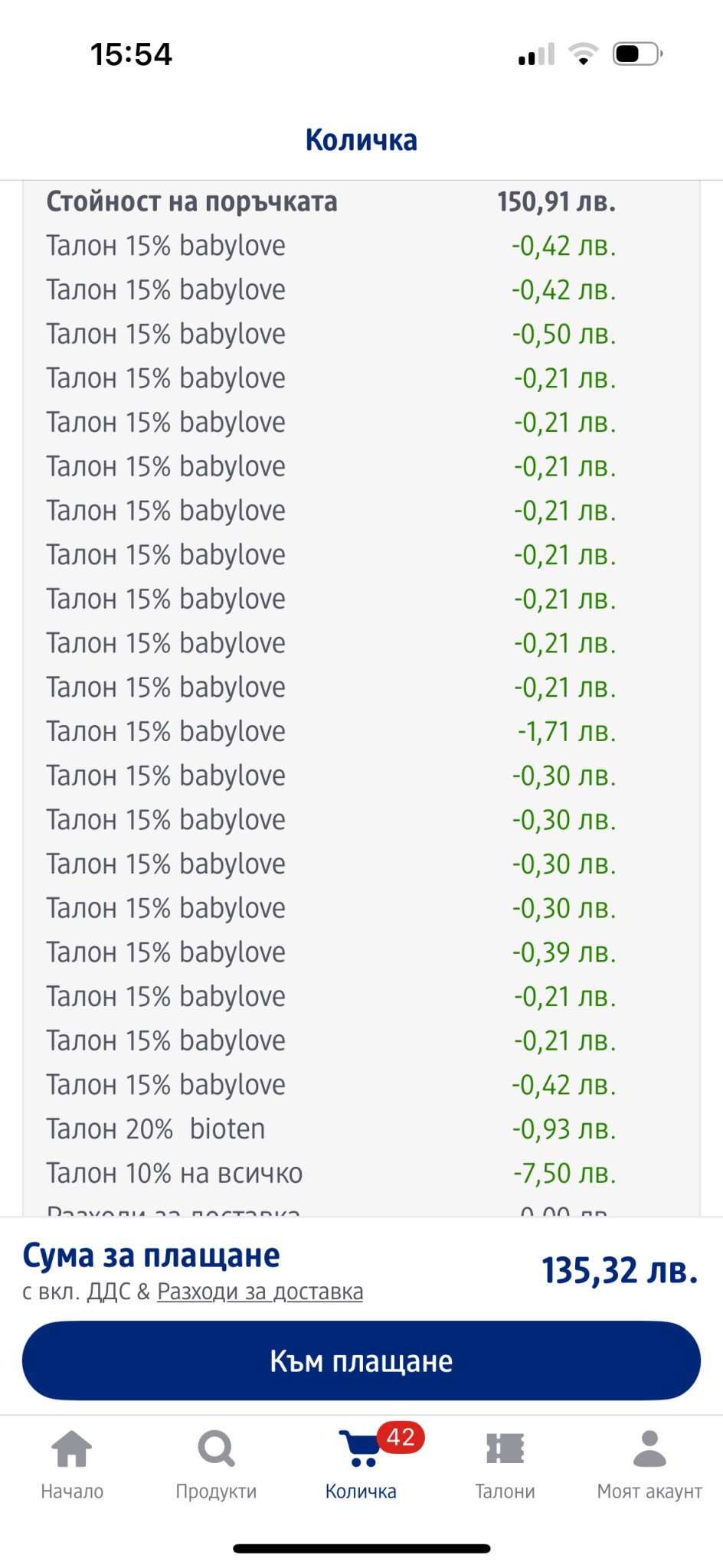Open the Разходи за доставка link
723x1568 pixels.
pyautogui.click(x=260, y=1292)
